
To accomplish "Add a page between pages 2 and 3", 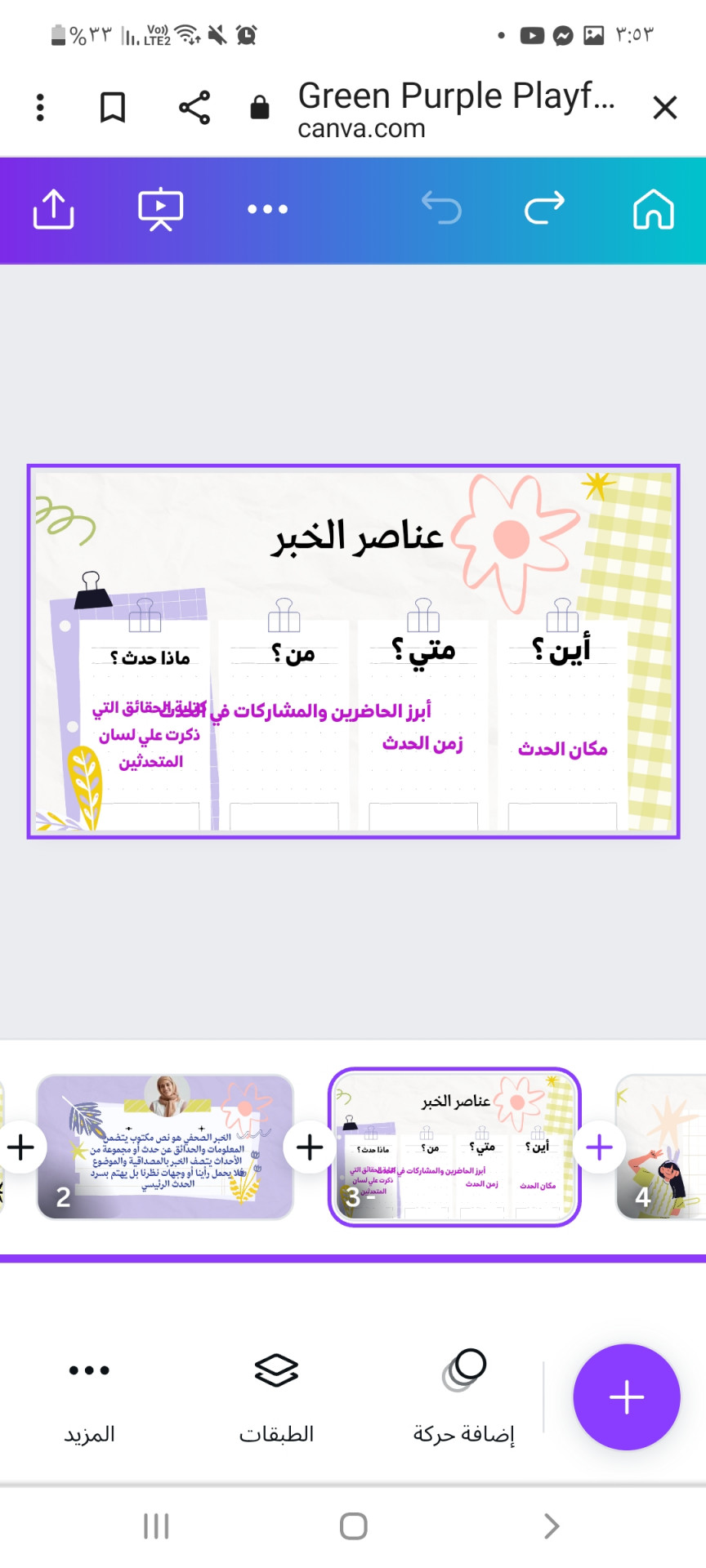I will 309,1147.
